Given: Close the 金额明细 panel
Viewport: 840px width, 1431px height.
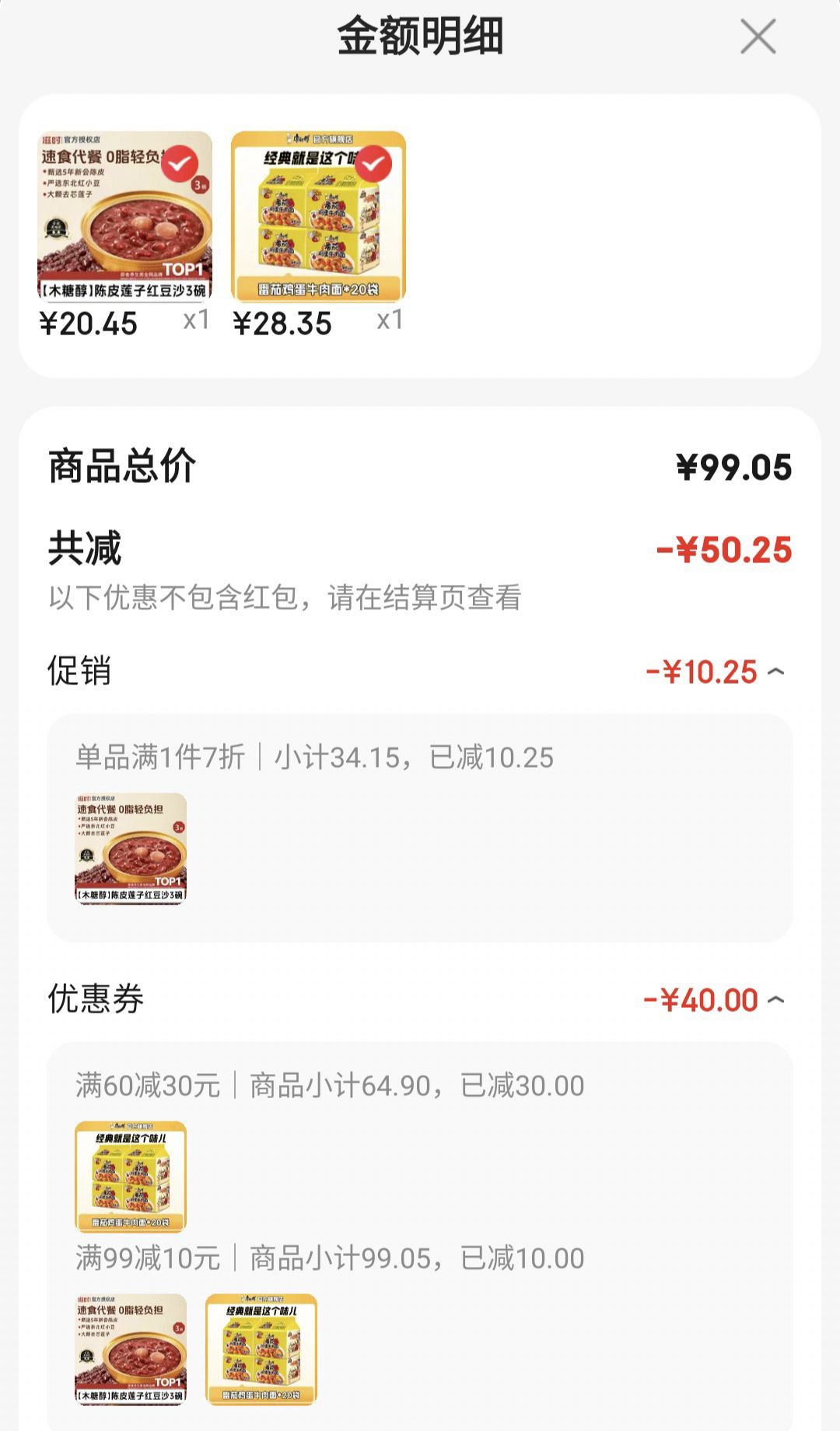Looking at the screenshot, I should coord(758,37).
